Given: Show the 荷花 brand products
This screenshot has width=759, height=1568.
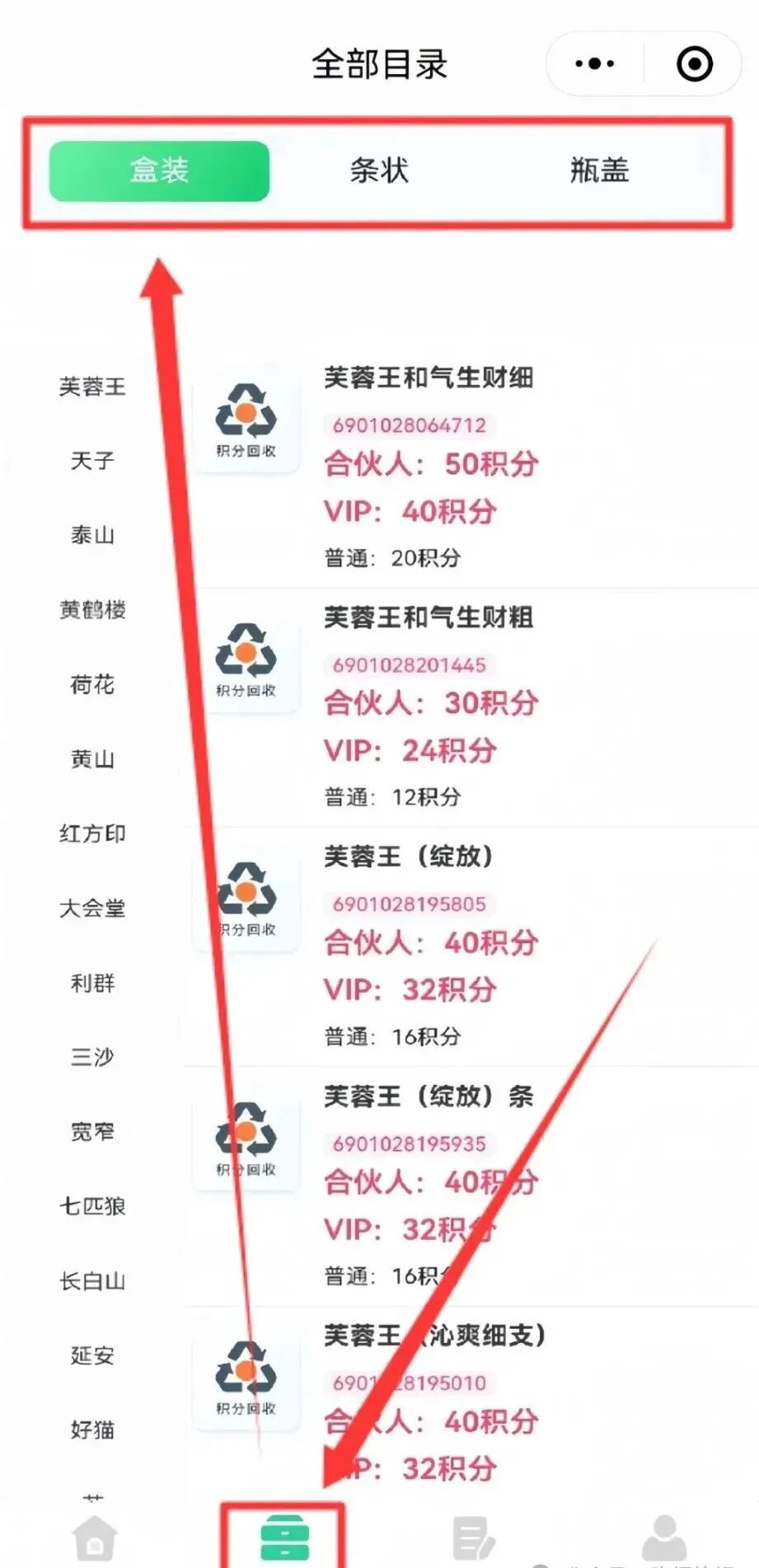Looking at the screenshot, I should 92,684.
